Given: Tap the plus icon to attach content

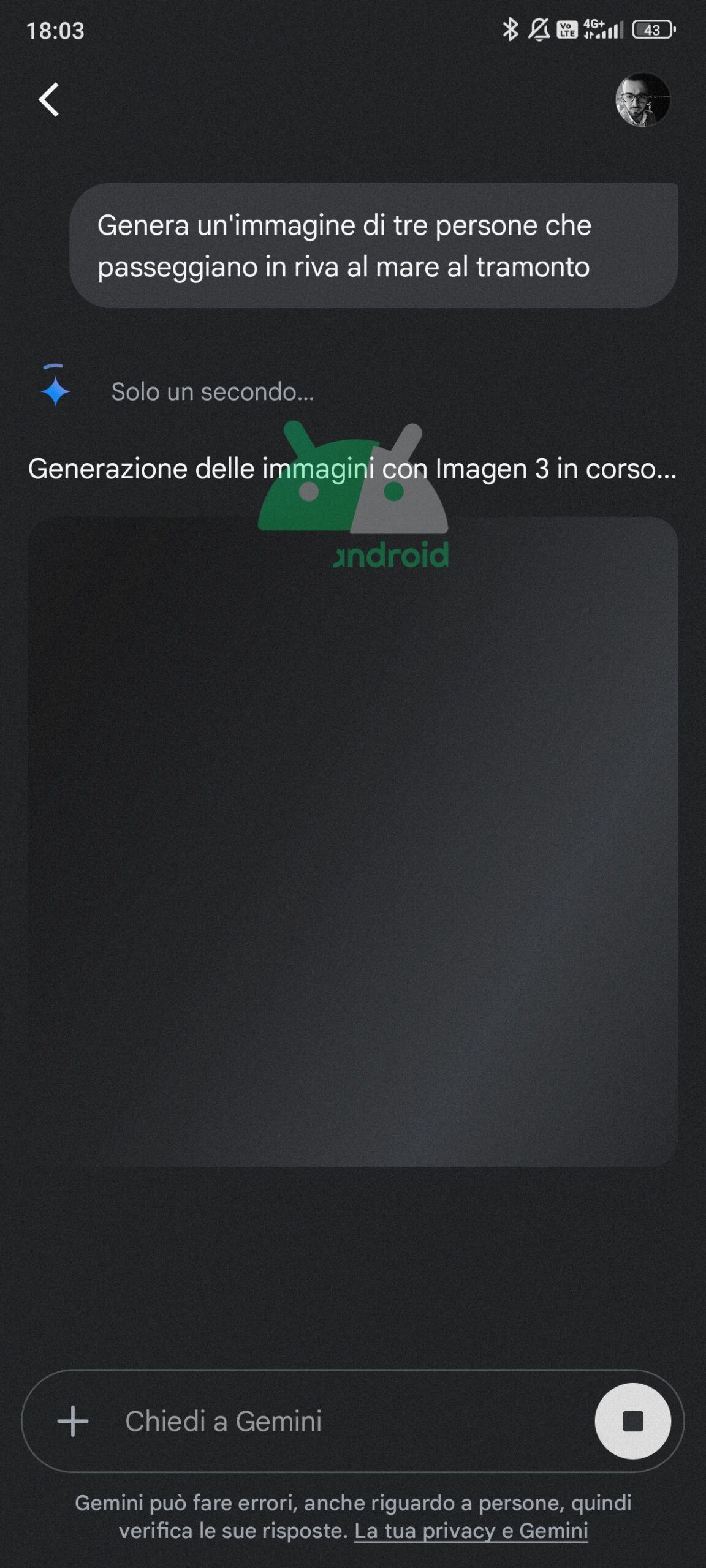Looking at the screenshot, I should pyautogui.click(x=73, y=1421).
